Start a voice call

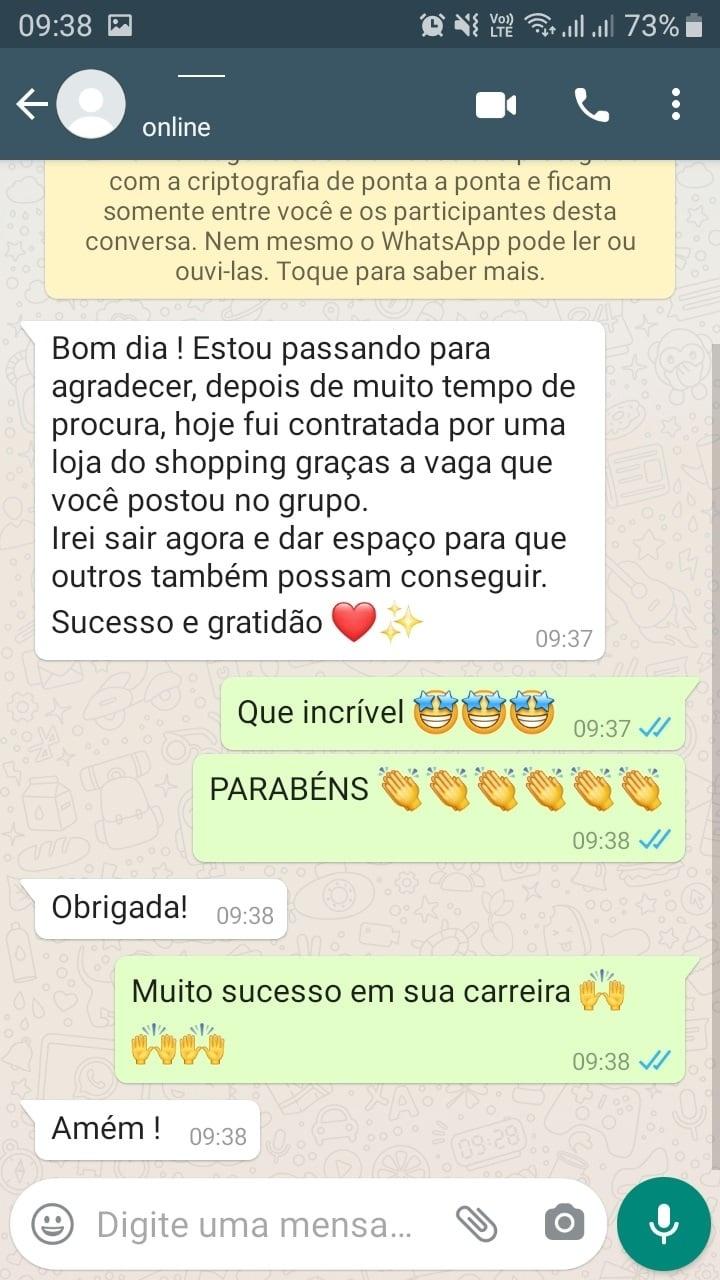[591, 104]
